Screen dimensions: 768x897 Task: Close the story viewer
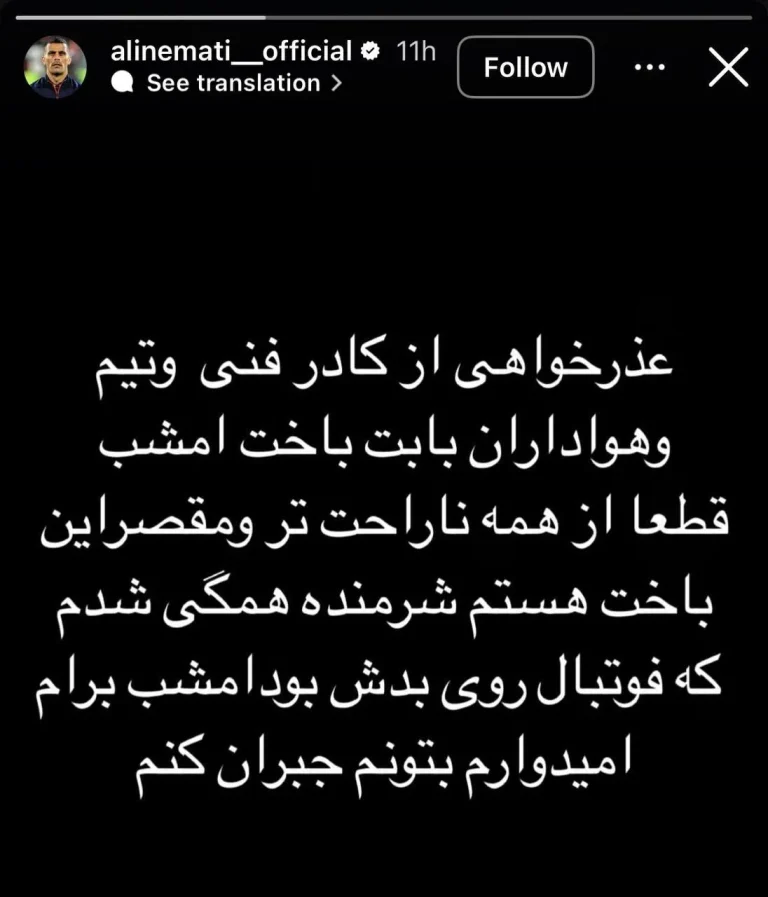pos(728,68)
